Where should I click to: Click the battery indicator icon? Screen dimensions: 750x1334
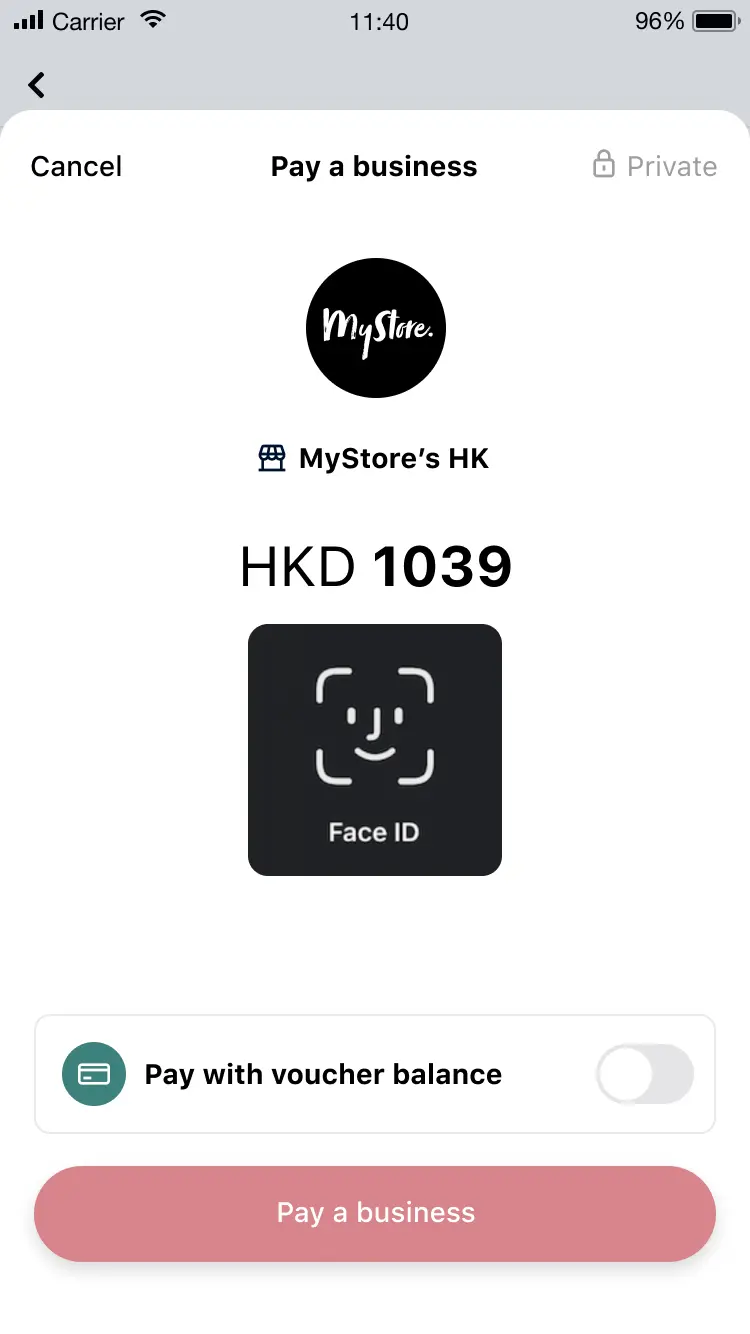coord(714,20)
